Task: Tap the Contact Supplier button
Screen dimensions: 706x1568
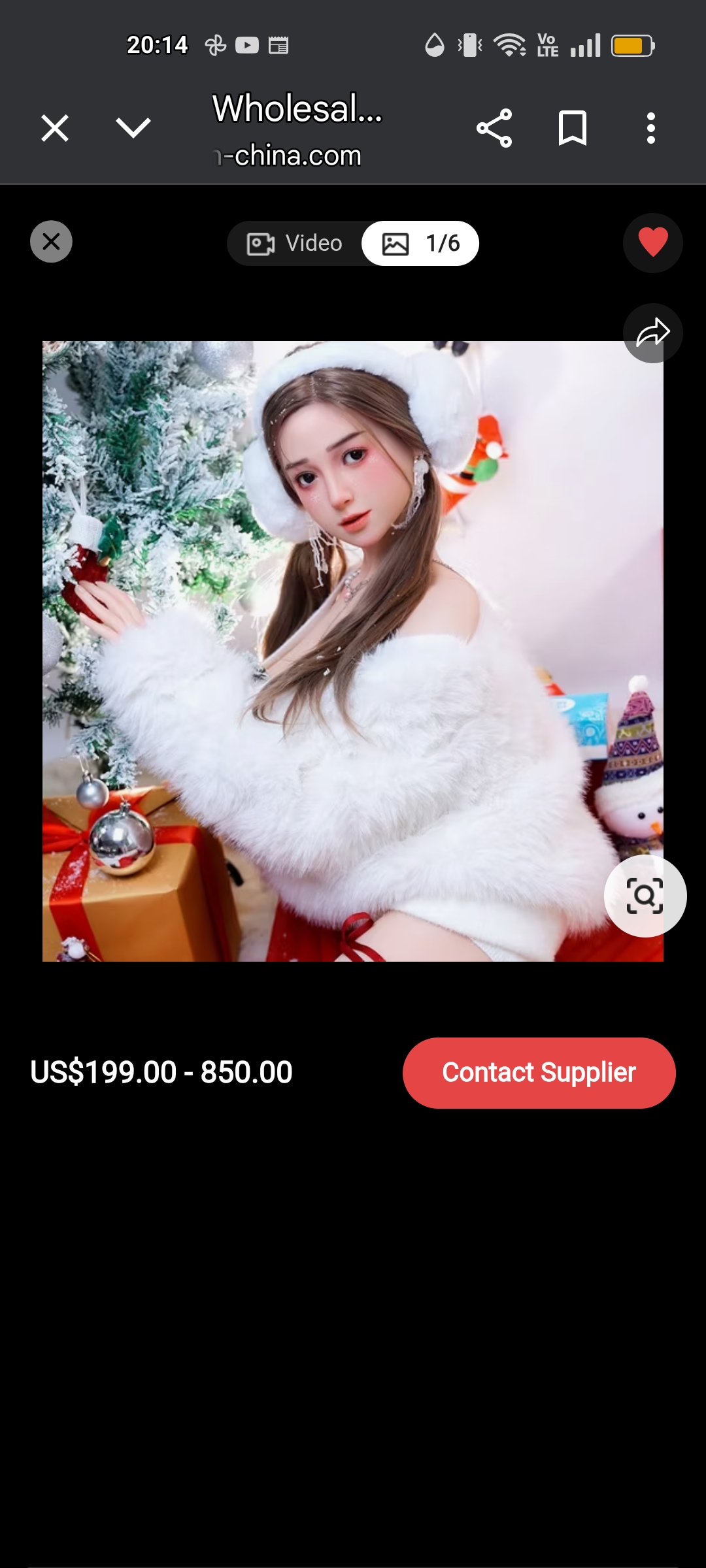Action: pos(539,1073)
